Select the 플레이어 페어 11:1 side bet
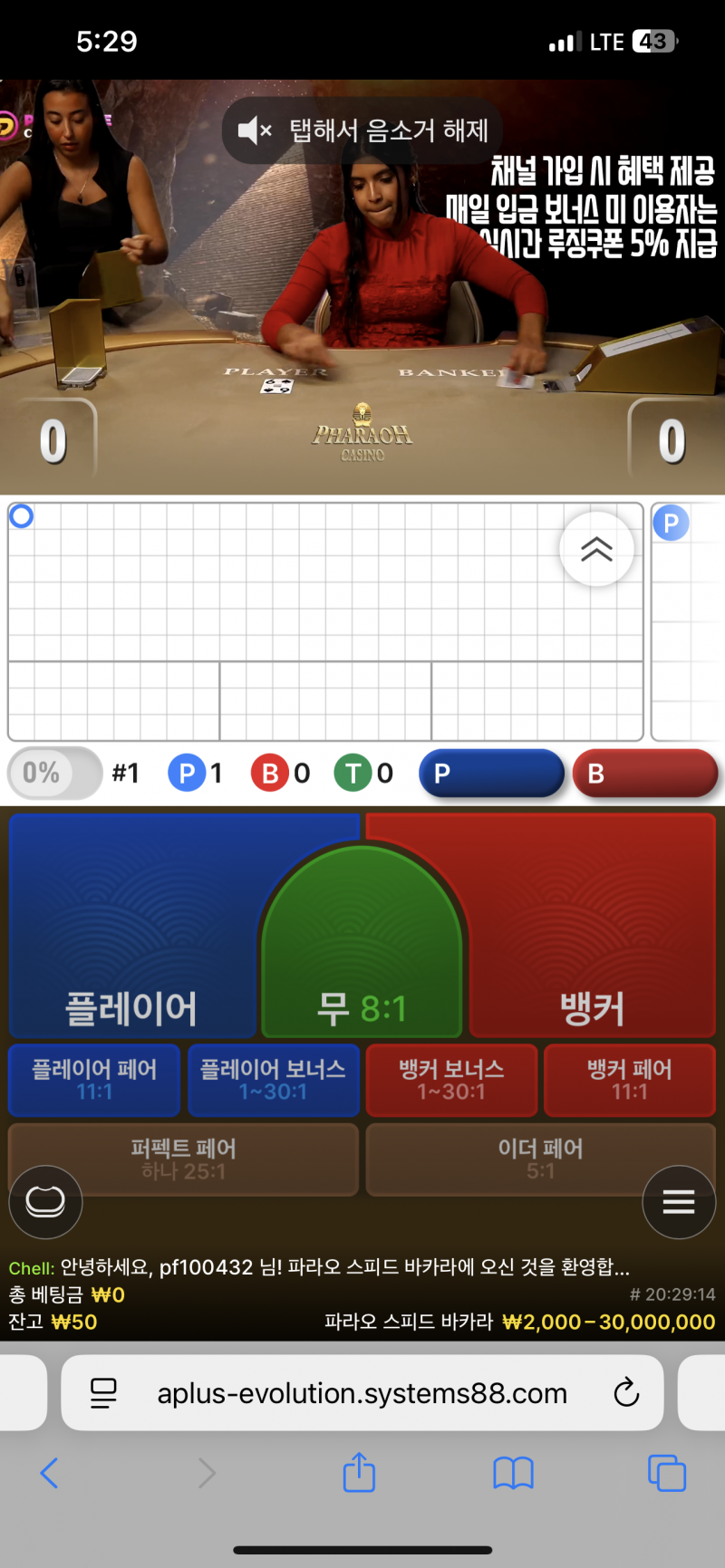This screenshot has width=725, height=1568. (94, 1080)
